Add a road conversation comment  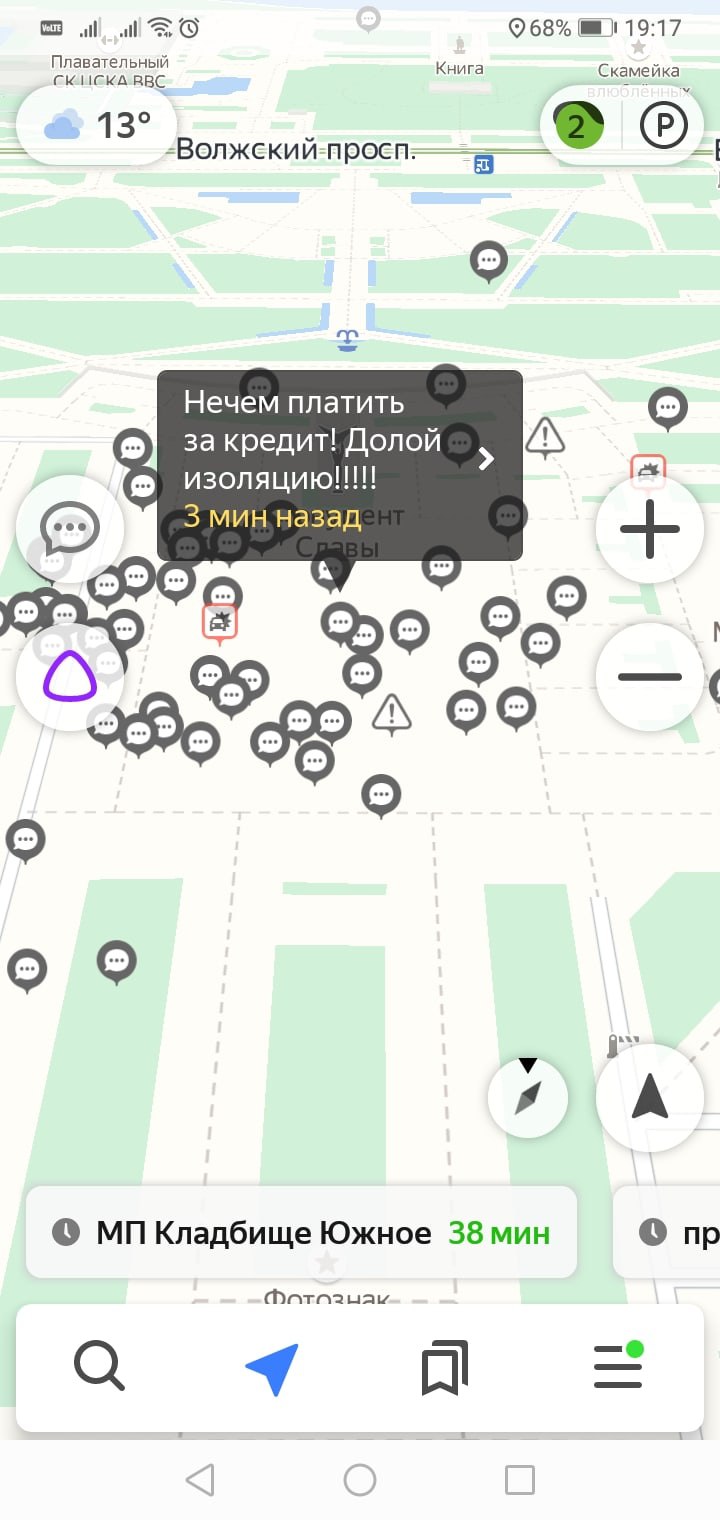[x=69, y=526]
